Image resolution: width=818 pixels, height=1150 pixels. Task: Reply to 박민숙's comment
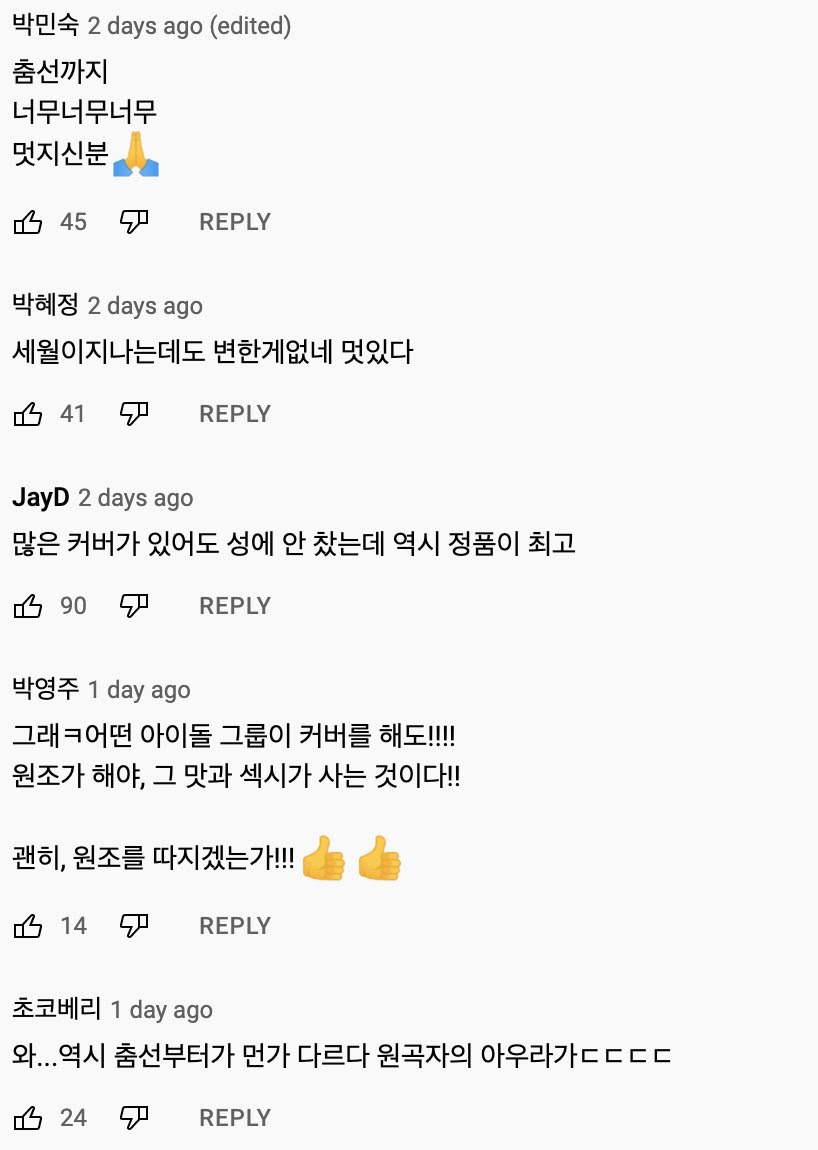tap(235, 221)
